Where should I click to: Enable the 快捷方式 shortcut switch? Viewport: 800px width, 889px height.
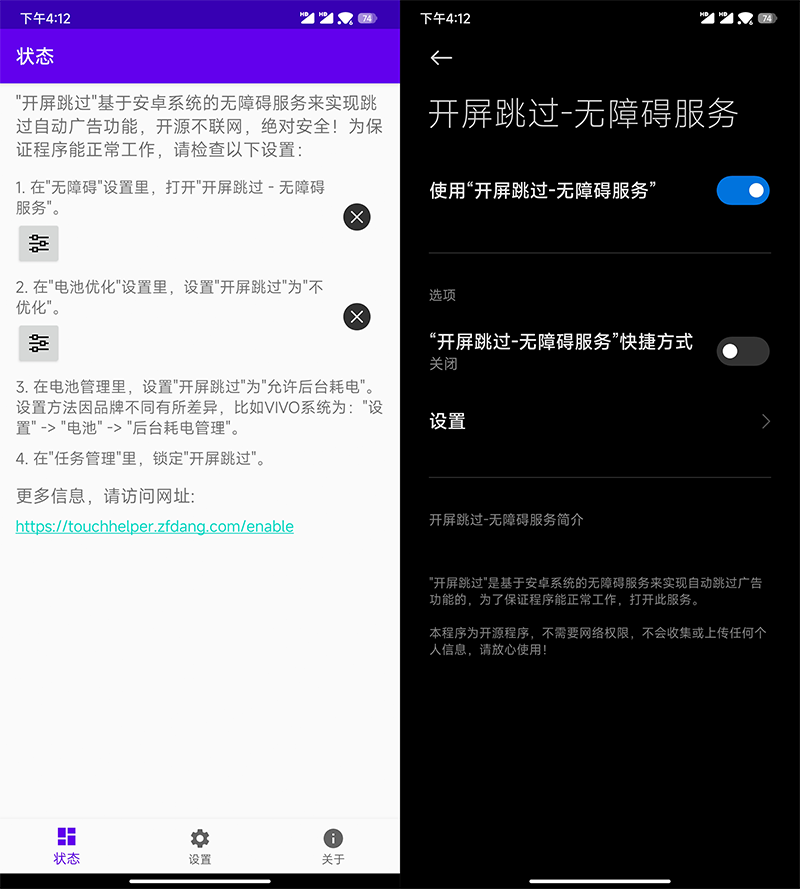pyautogui.click(x=742, y=351)
